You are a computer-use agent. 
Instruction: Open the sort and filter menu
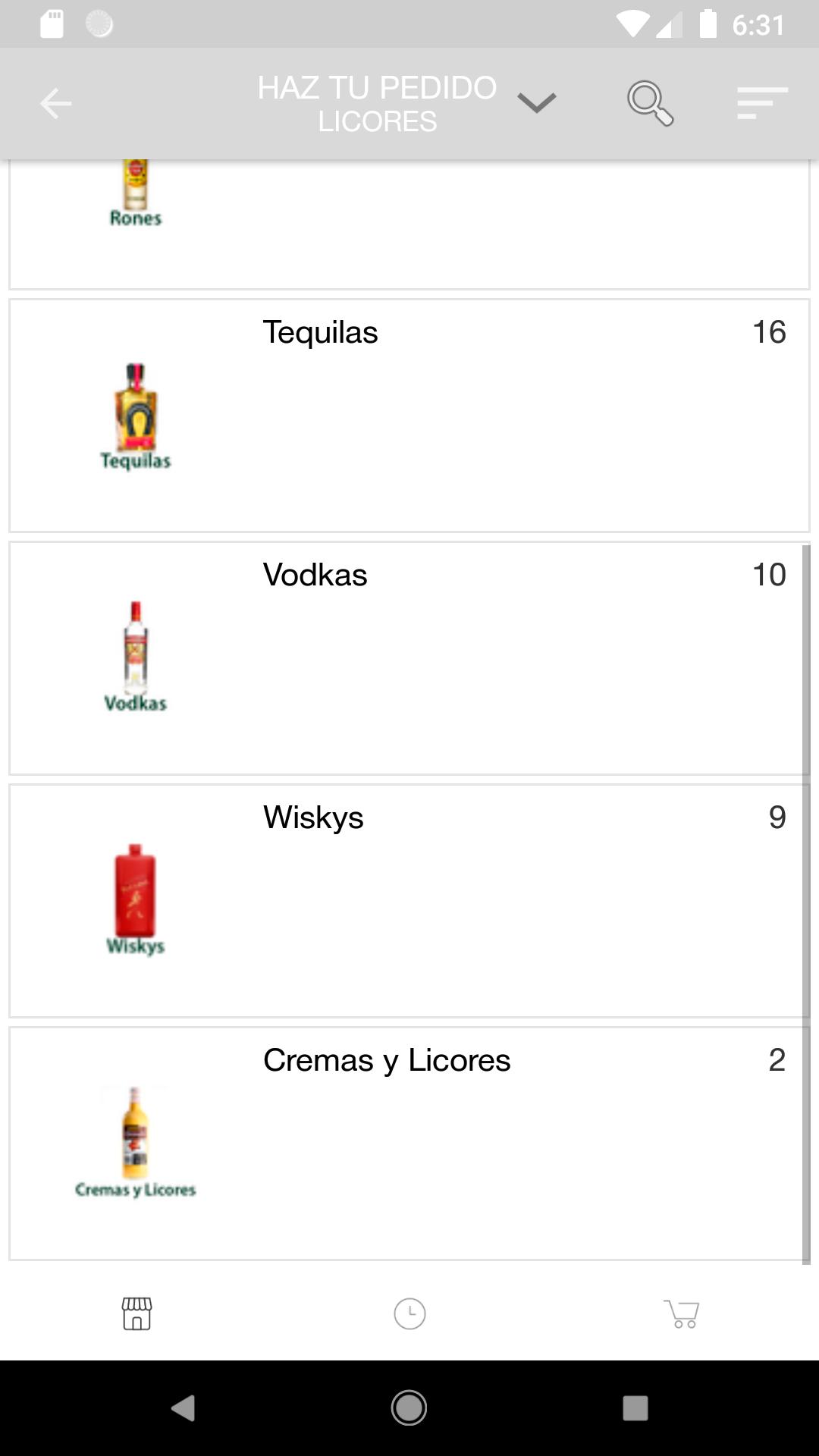[762, 103]
